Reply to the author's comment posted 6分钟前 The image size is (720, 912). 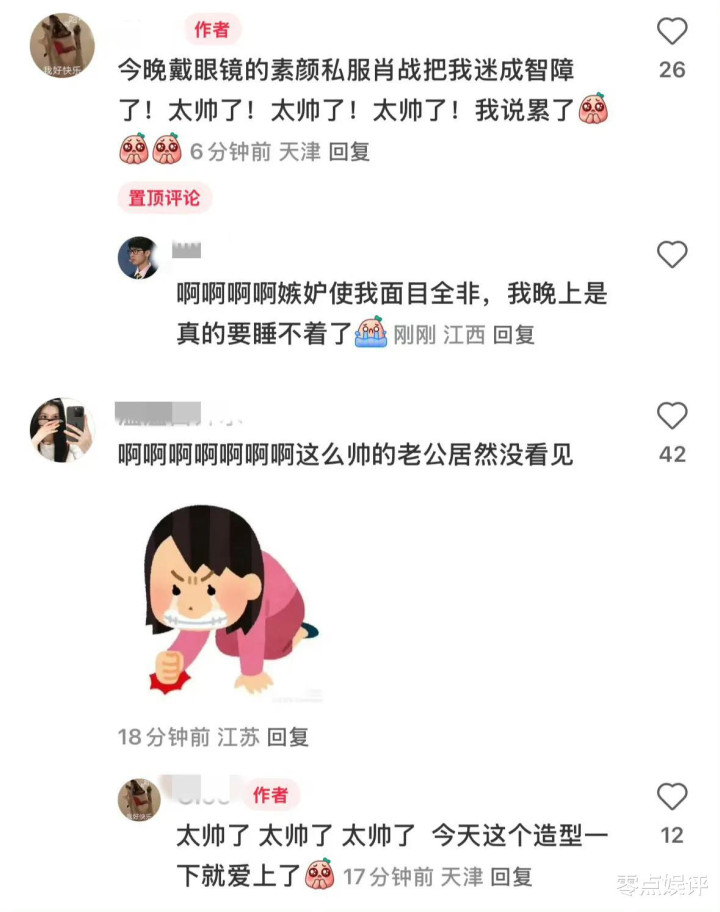pyautogui.click(x=350, y=151)
